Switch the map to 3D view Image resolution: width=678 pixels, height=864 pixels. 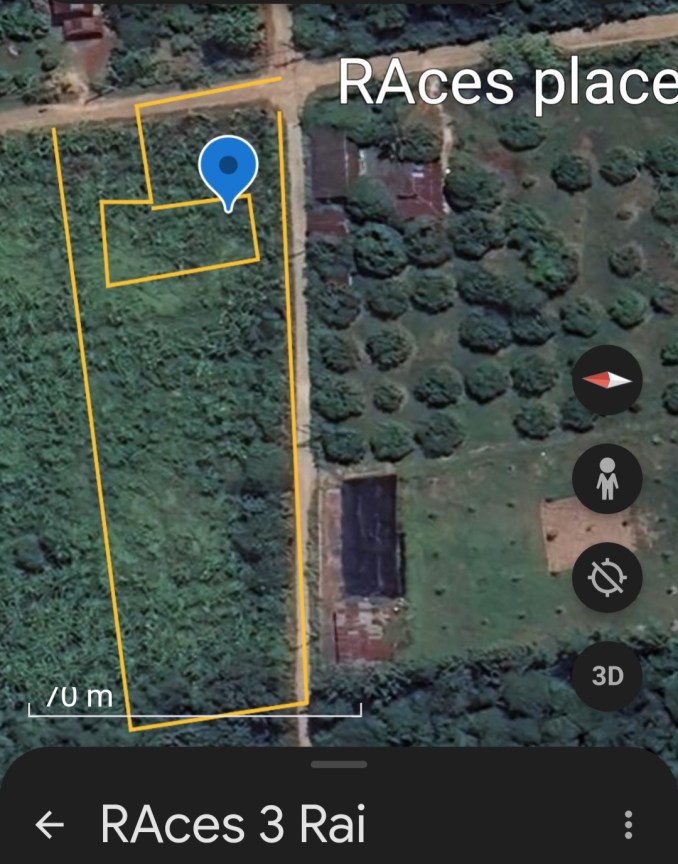click(607, 676)
